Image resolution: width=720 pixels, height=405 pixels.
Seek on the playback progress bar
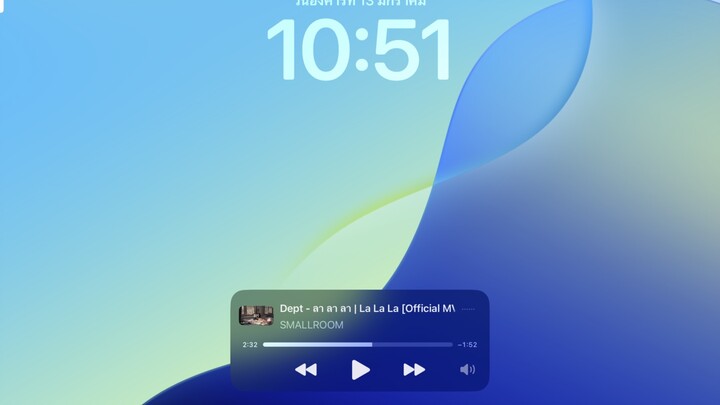point(358,344)
